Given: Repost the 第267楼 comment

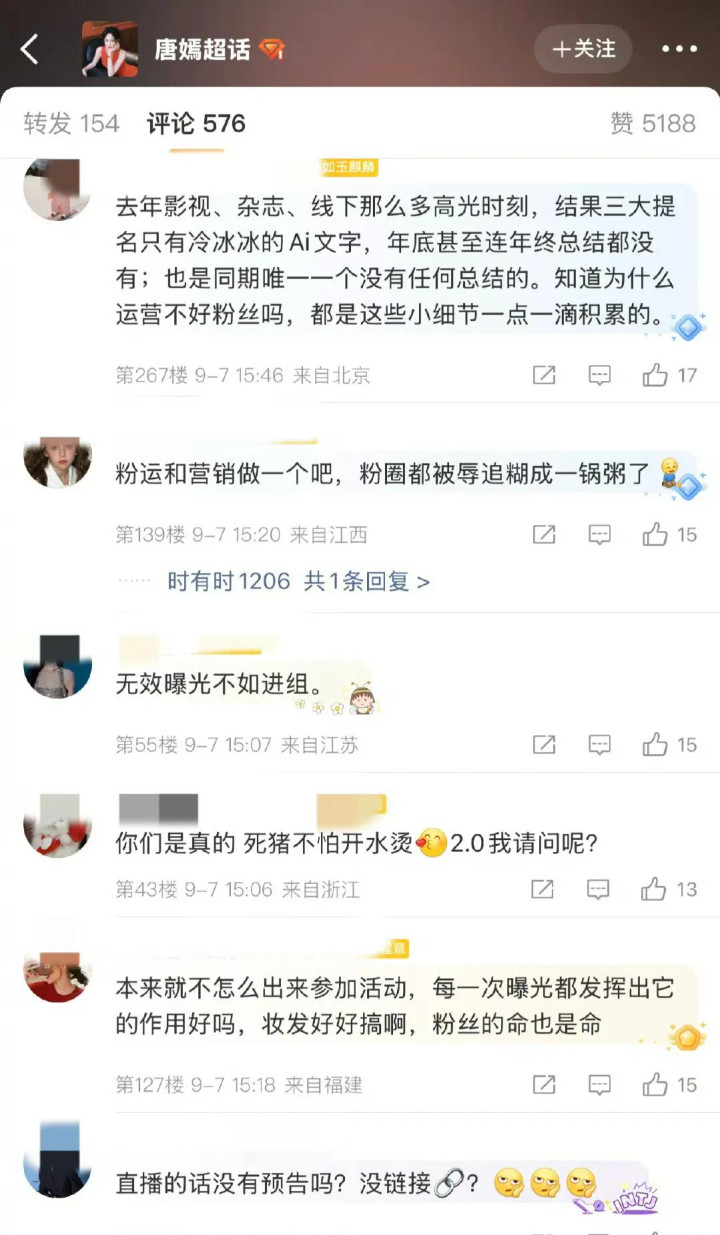Looking at the screenshot, I should (x=544, y=375).
